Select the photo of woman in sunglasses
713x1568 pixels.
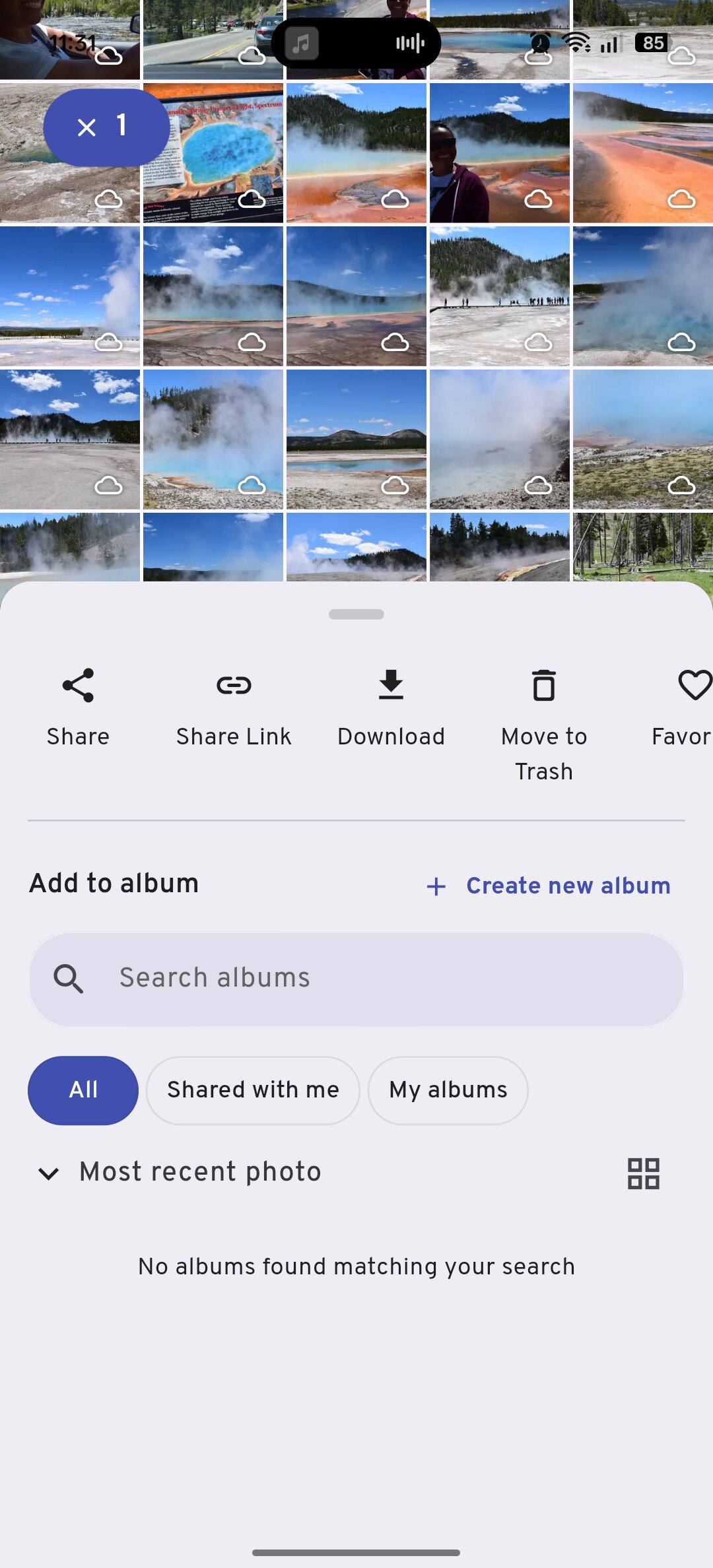click(x=500, y=153)
